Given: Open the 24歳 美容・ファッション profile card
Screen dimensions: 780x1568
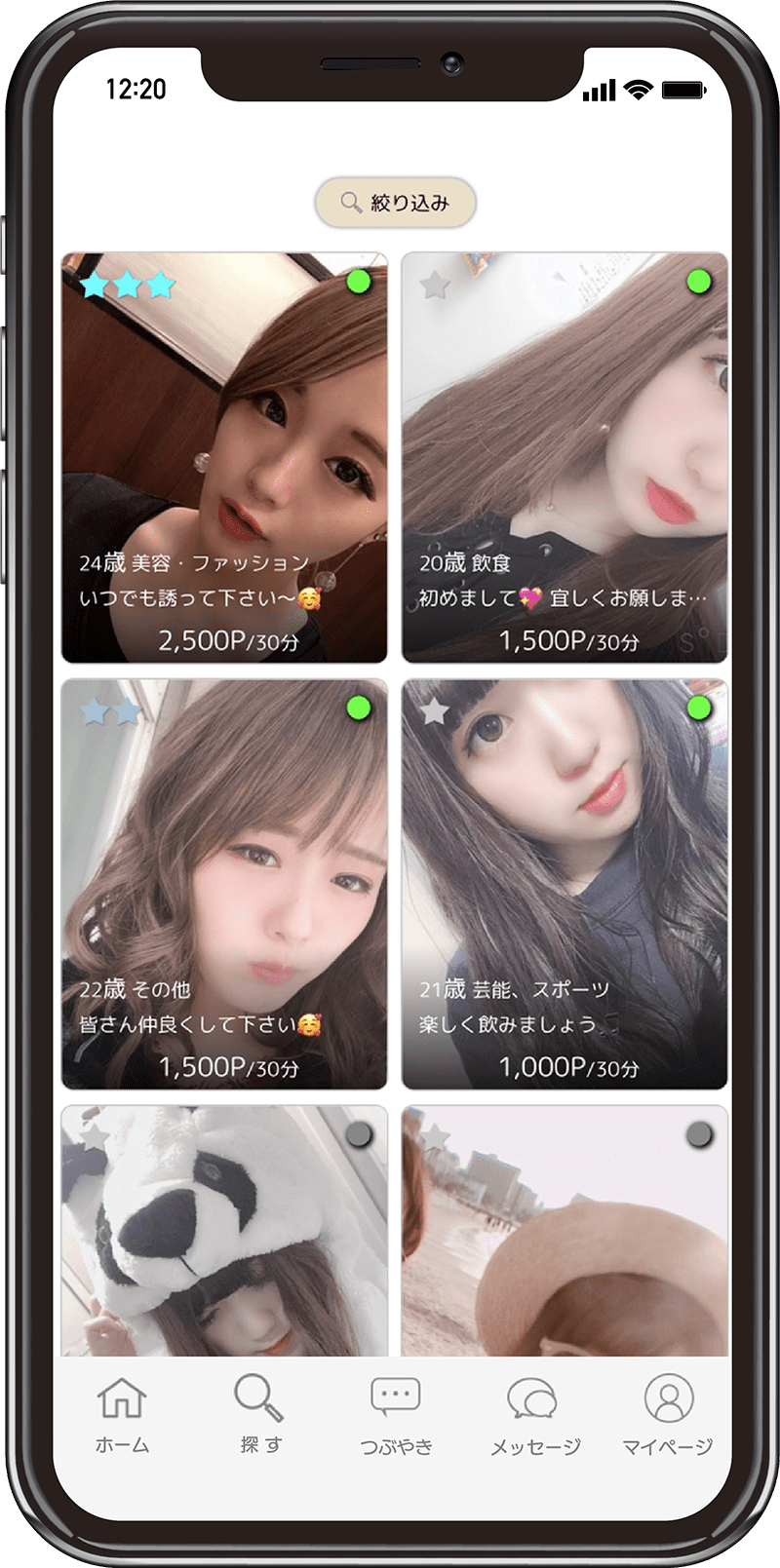Looking at the screenshot, I should 224,458.
